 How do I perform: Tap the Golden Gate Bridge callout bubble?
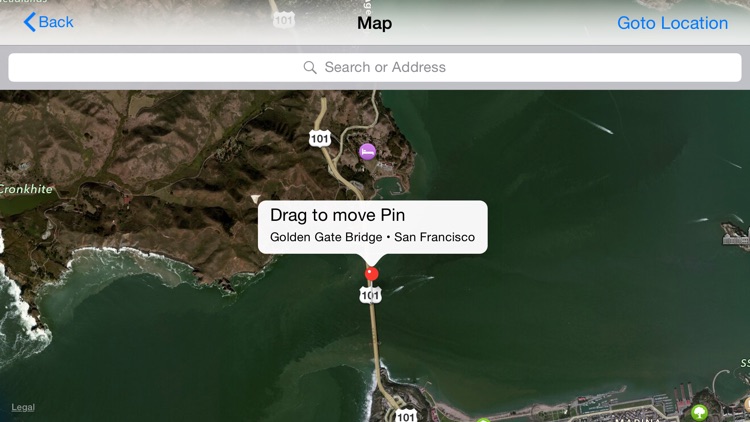point(372,227)
